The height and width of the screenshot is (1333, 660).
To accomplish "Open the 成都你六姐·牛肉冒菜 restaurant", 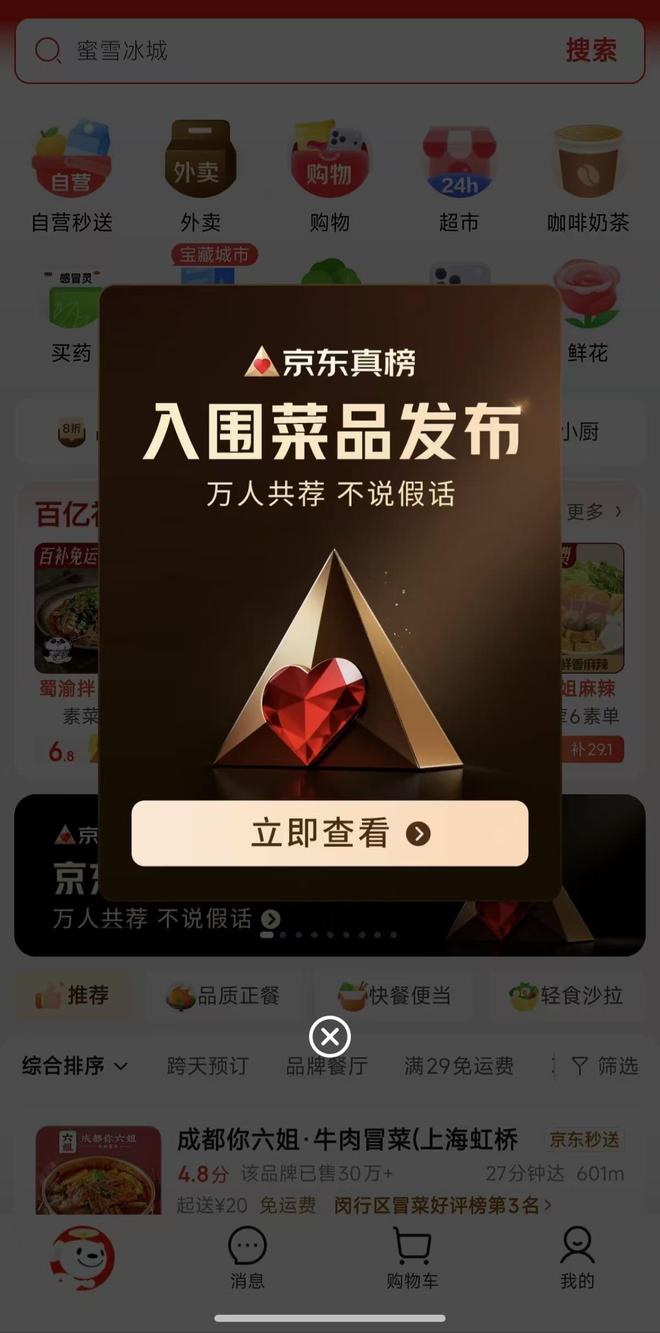I will point(347,1140).
